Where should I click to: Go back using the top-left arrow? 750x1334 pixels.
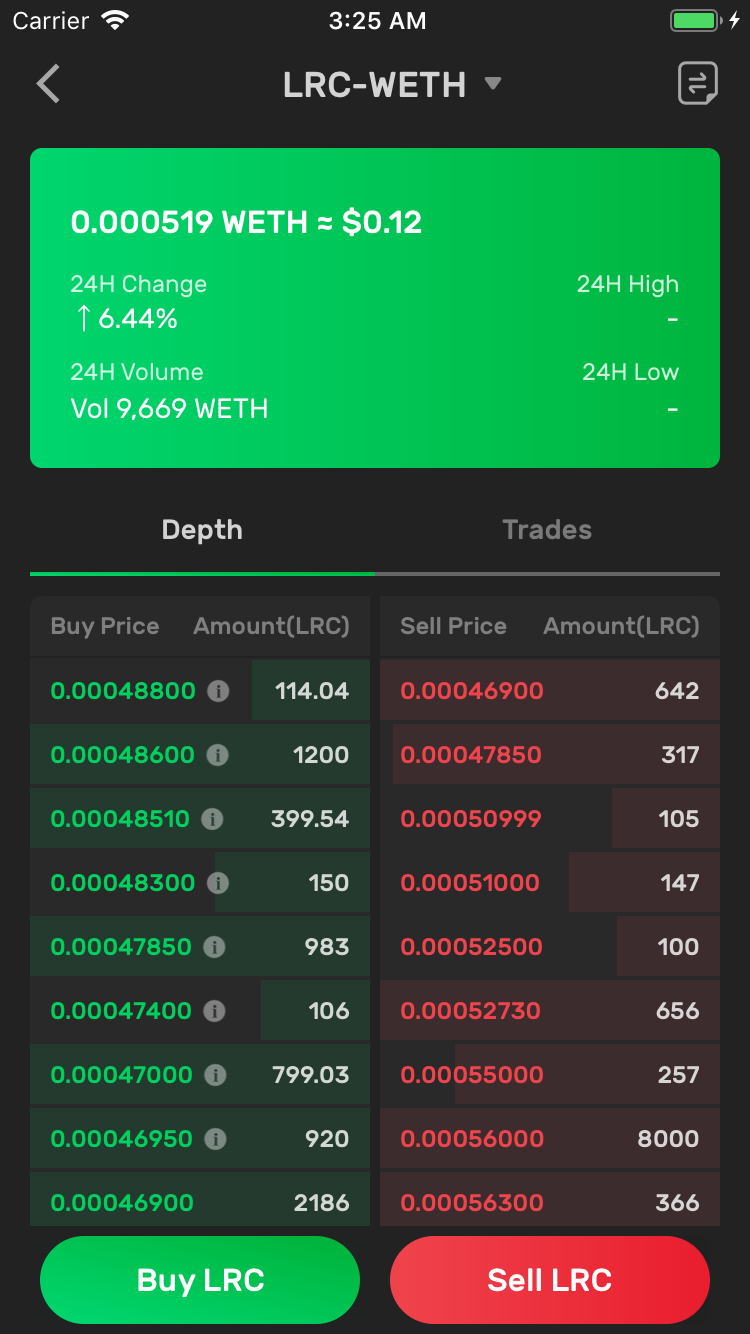coord(48,84)
